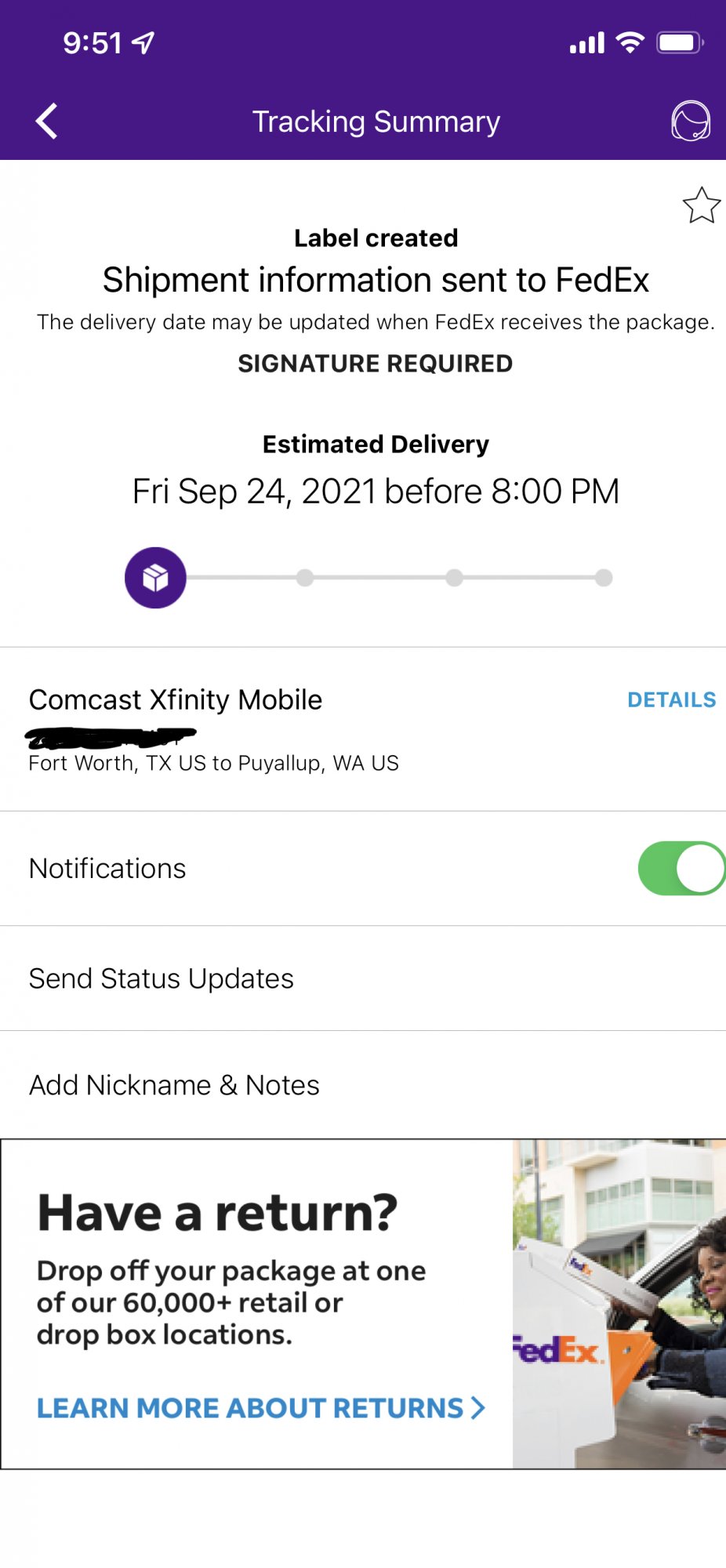
Task: Tap Learn More About Returns link
Action: pyautogui.click(x=260, y=1408)
